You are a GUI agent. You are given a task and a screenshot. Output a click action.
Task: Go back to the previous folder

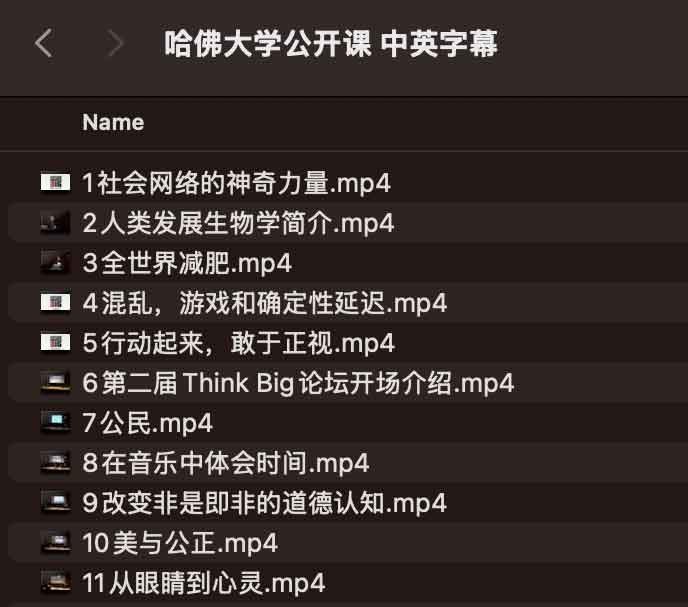click(43, 43)
